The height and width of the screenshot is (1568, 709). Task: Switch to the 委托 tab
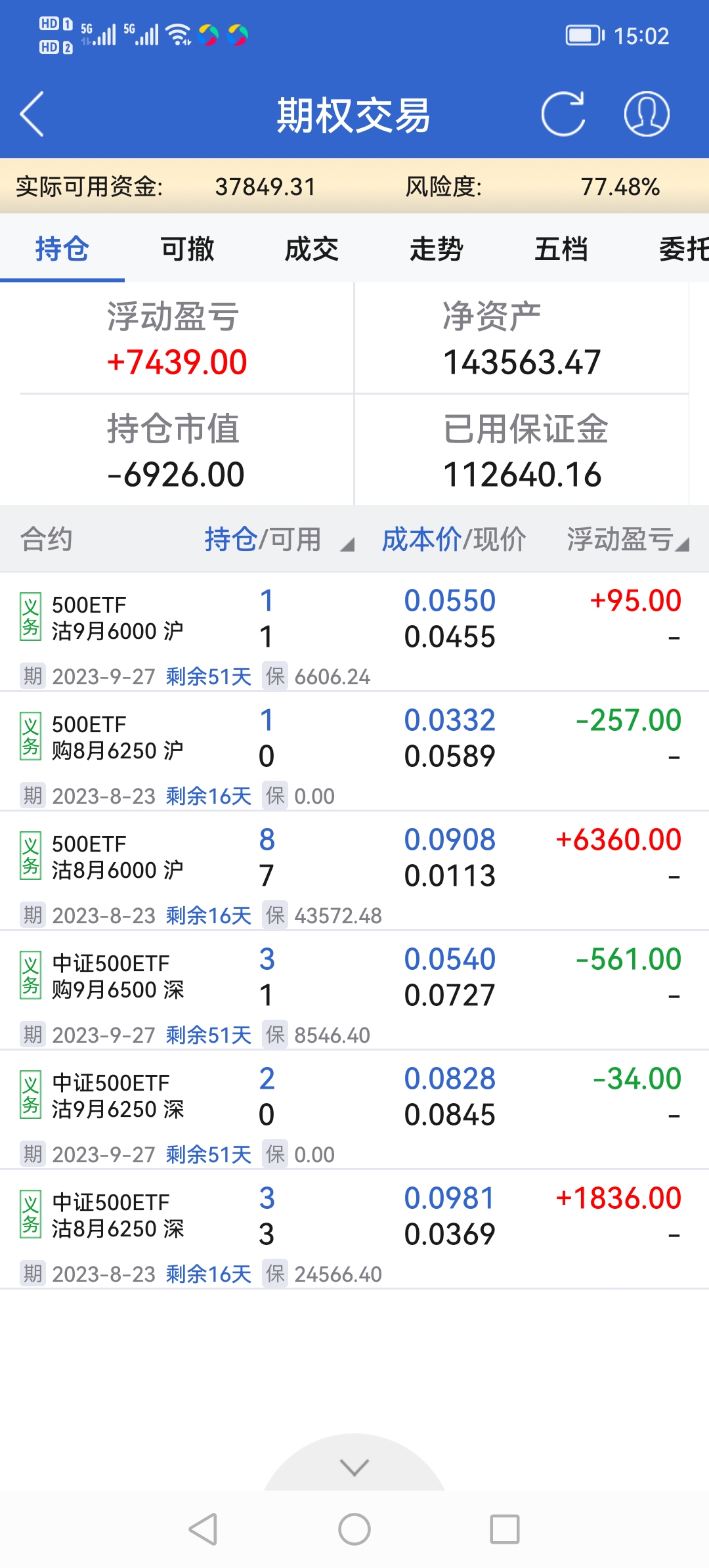[683, 250]
